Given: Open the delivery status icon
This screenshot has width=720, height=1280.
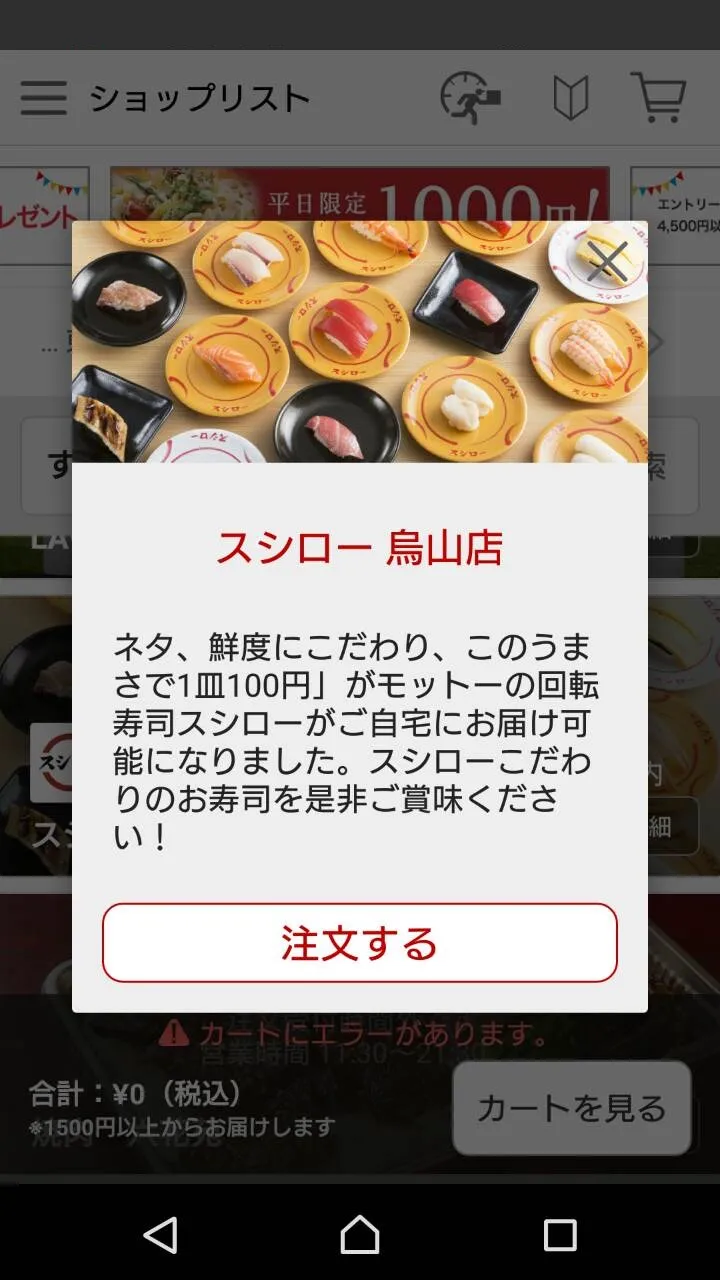Looking at the screenshot, I should pyautogui.click(x=470, y=98).
